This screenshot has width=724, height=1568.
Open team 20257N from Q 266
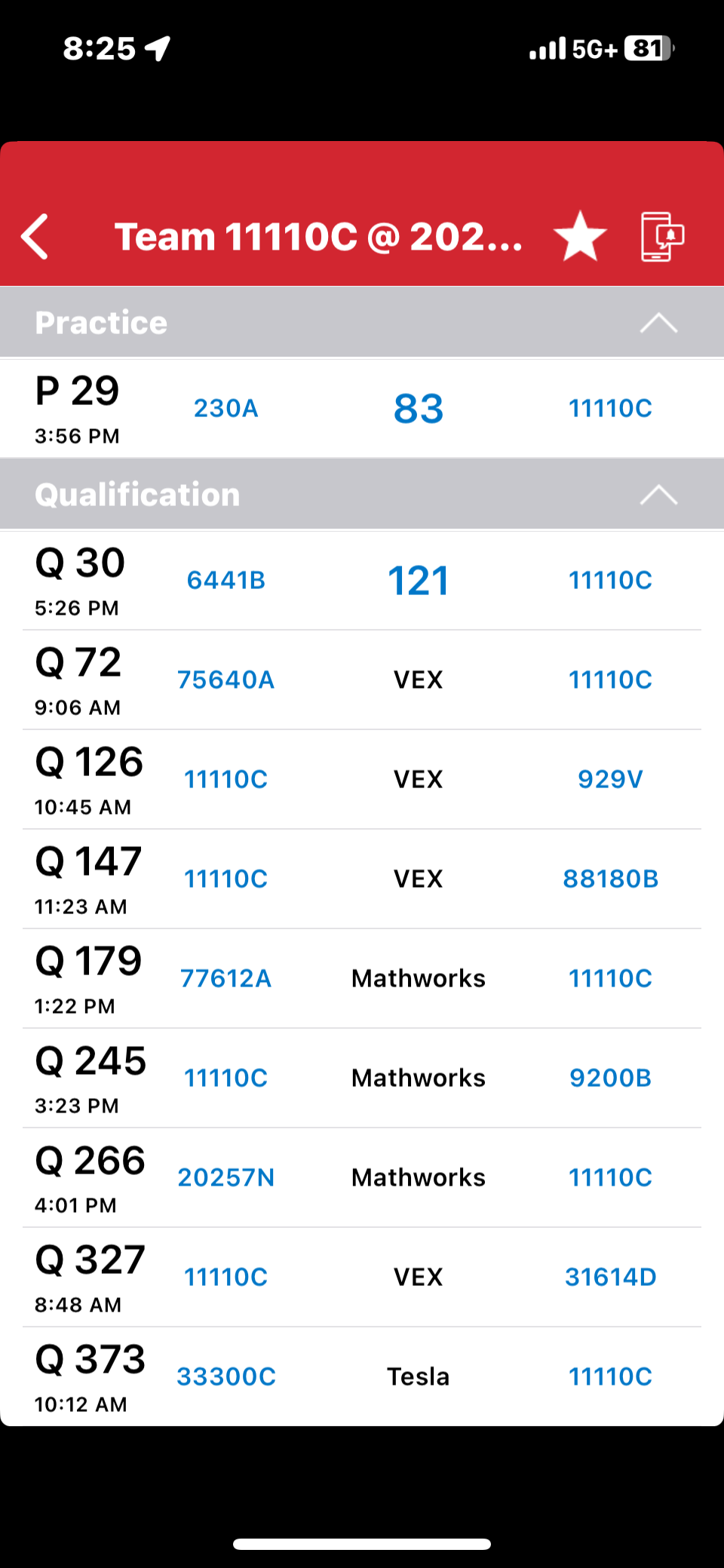pyautogui.click(x=225, y=1177)
